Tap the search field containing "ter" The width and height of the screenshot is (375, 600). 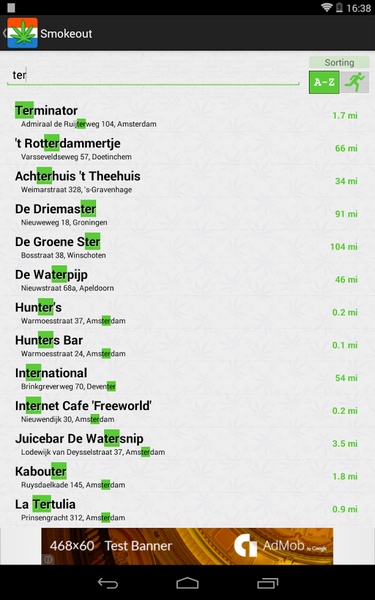153,75
